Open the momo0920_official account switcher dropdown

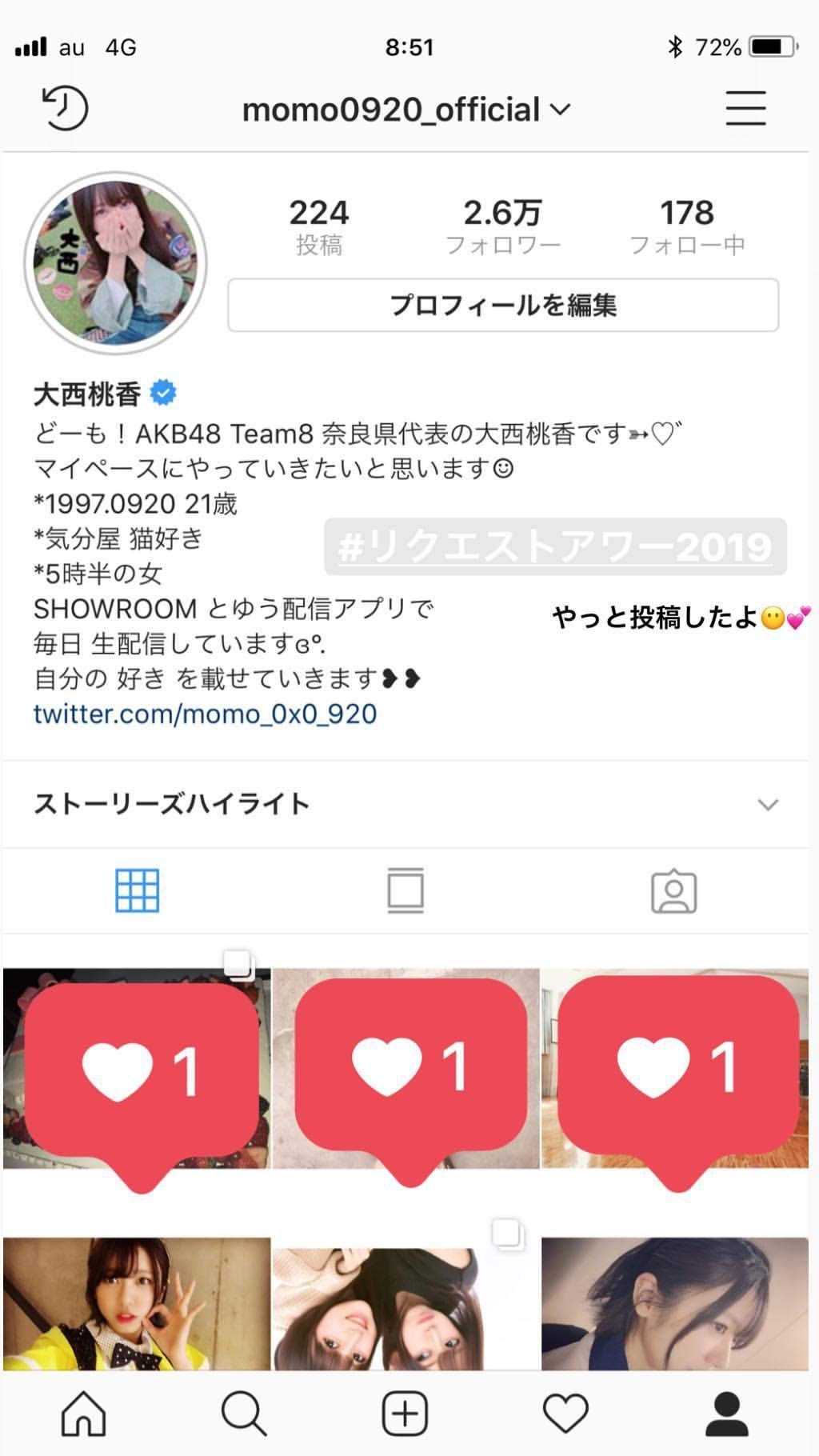click(406, 110)
